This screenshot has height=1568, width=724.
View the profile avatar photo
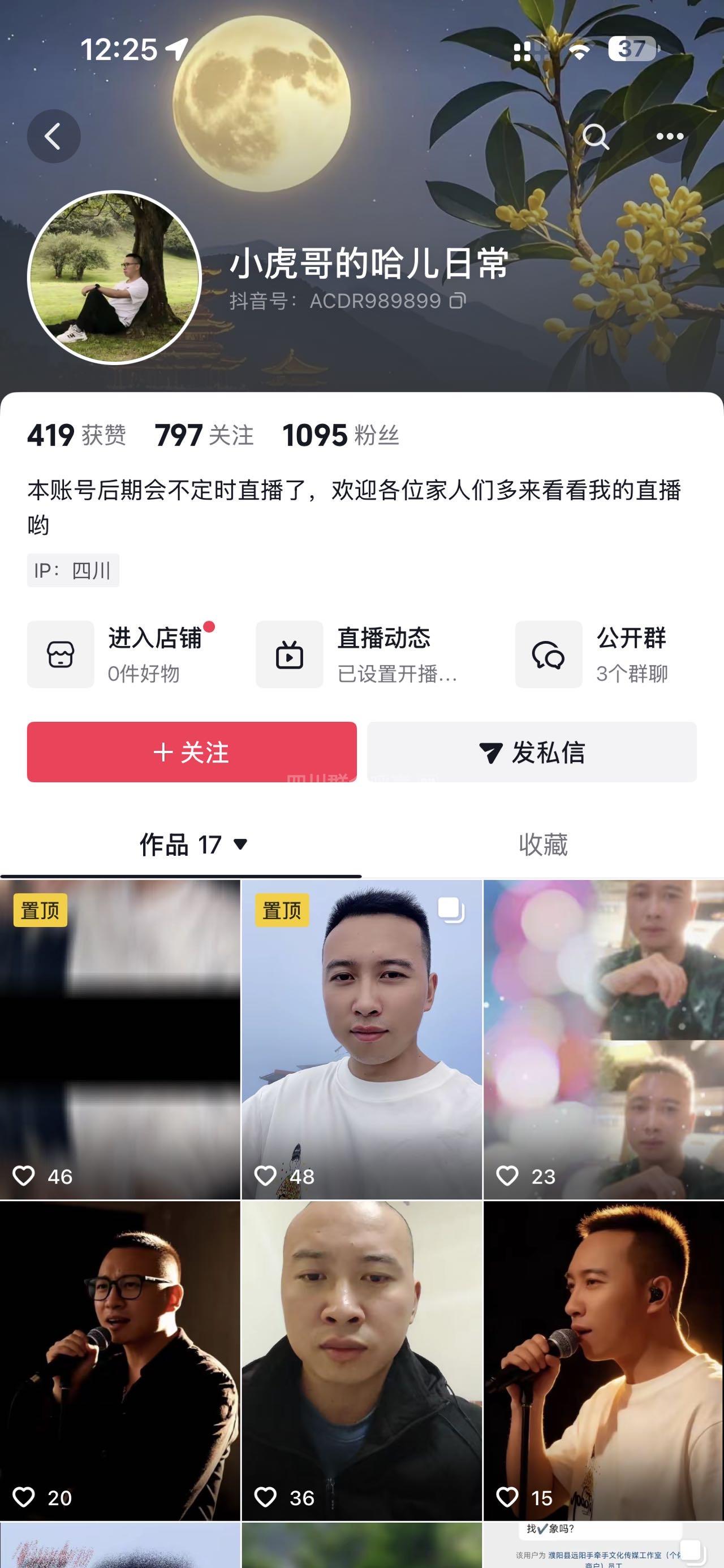[114, 277]
